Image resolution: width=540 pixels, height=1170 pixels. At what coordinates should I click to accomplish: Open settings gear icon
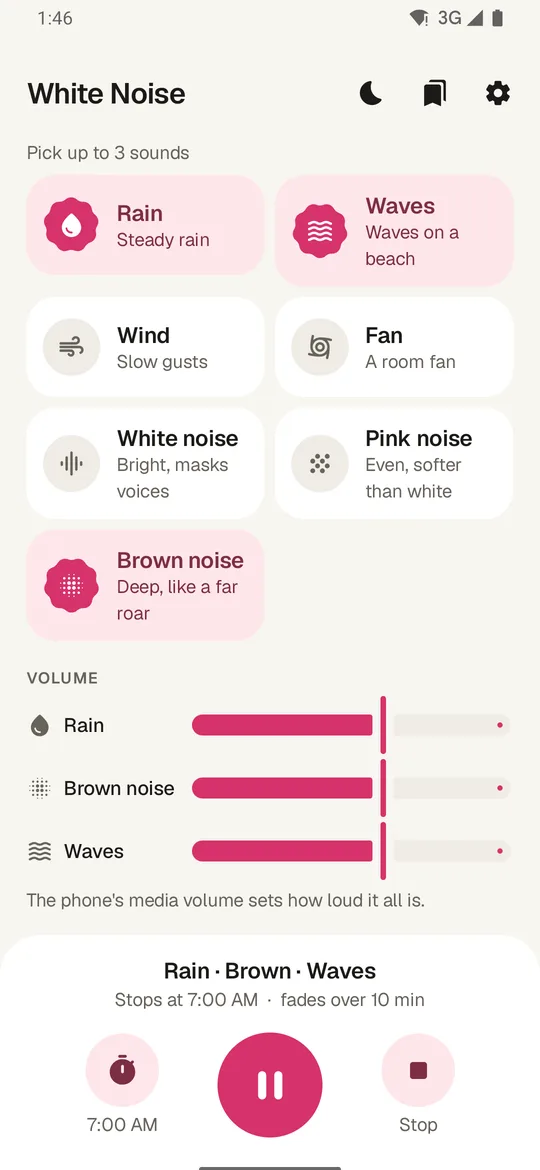(x=497, y=93)
